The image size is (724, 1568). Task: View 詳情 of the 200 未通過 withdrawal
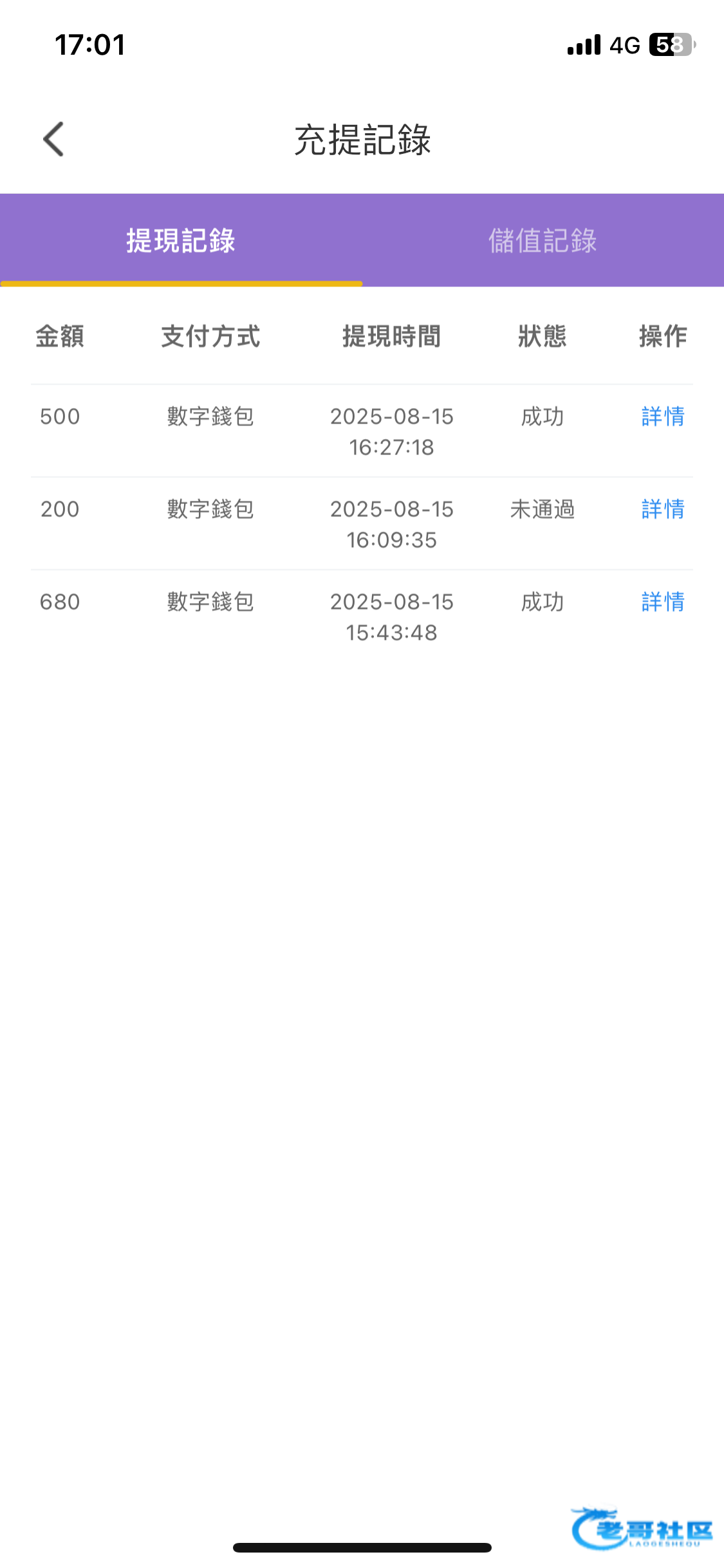(663, 509)
